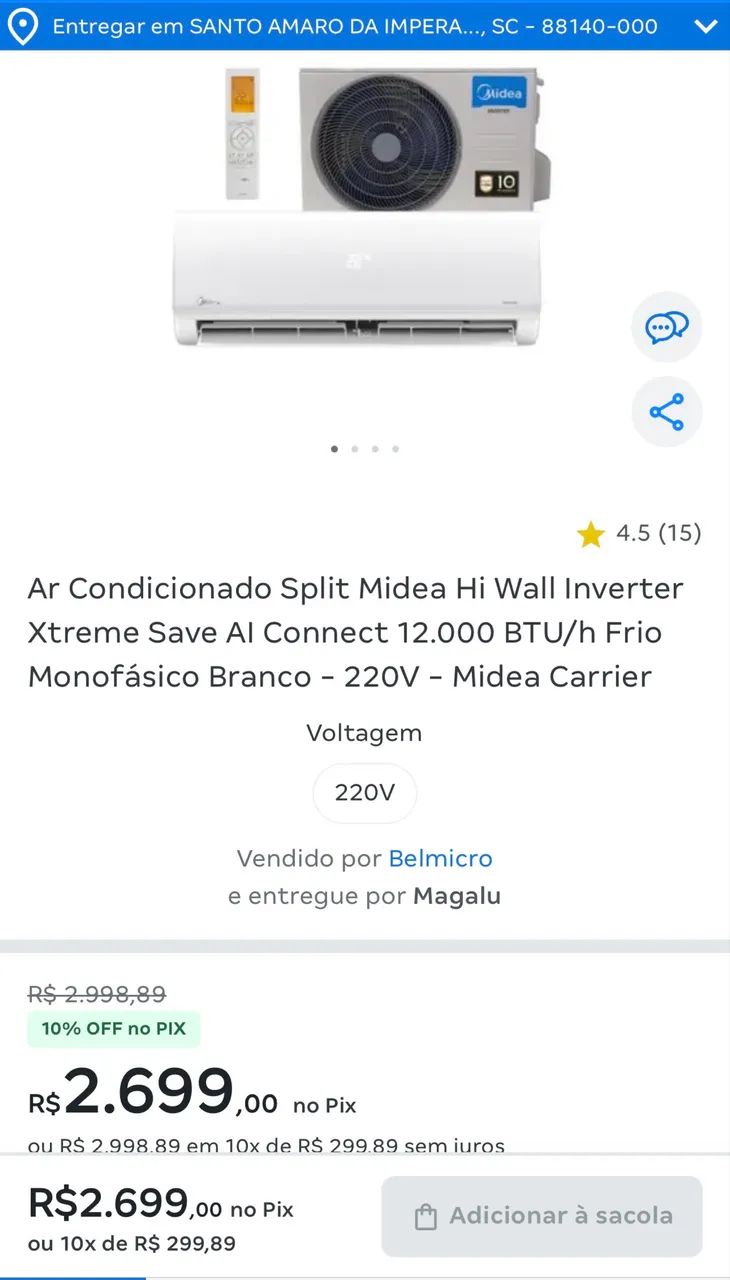Toggle the second carousel dot
The image size is (730, 1280).
click(355, 449)
